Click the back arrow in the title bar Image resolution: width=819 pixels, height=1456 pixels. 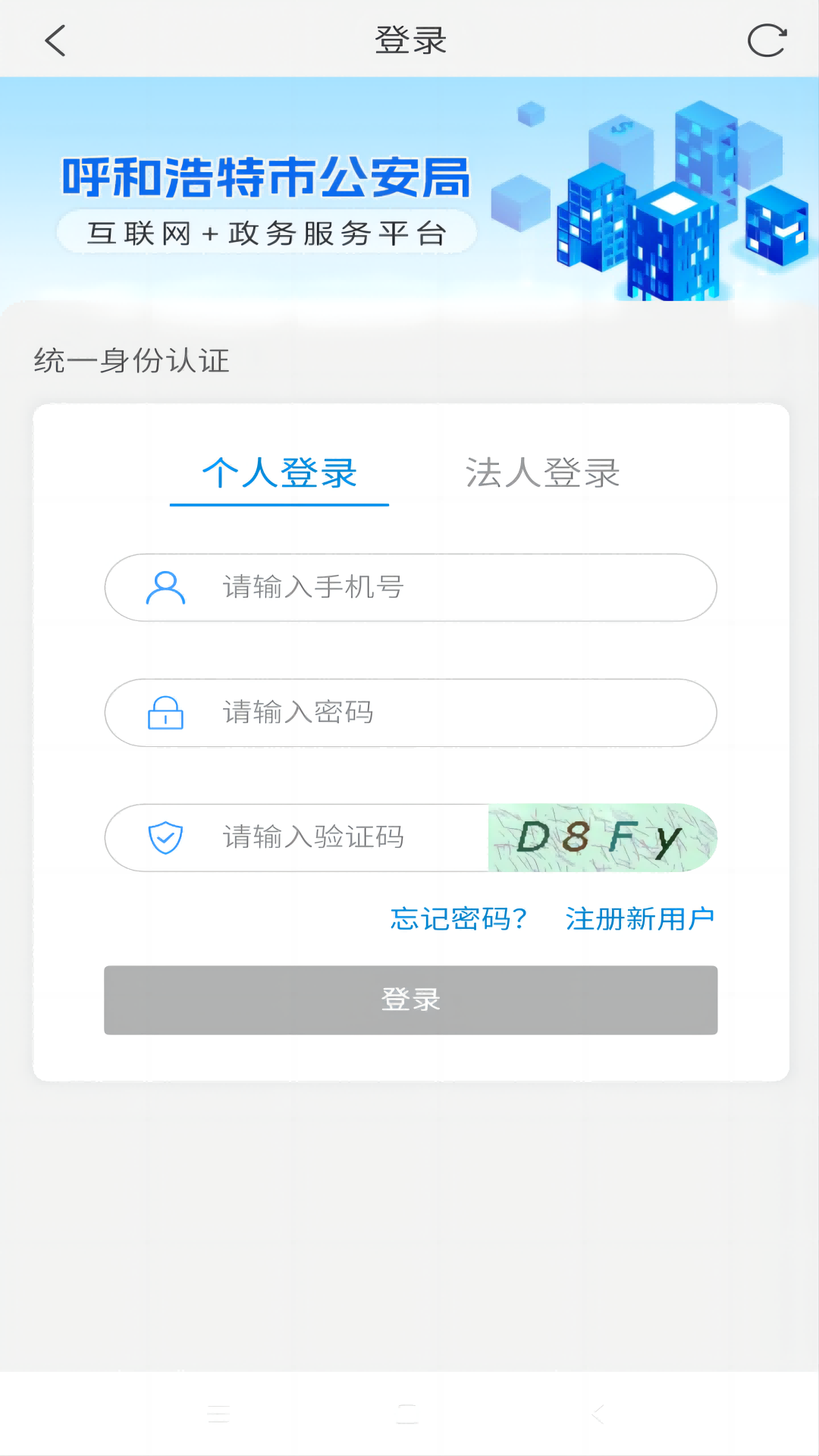point(55,40)
